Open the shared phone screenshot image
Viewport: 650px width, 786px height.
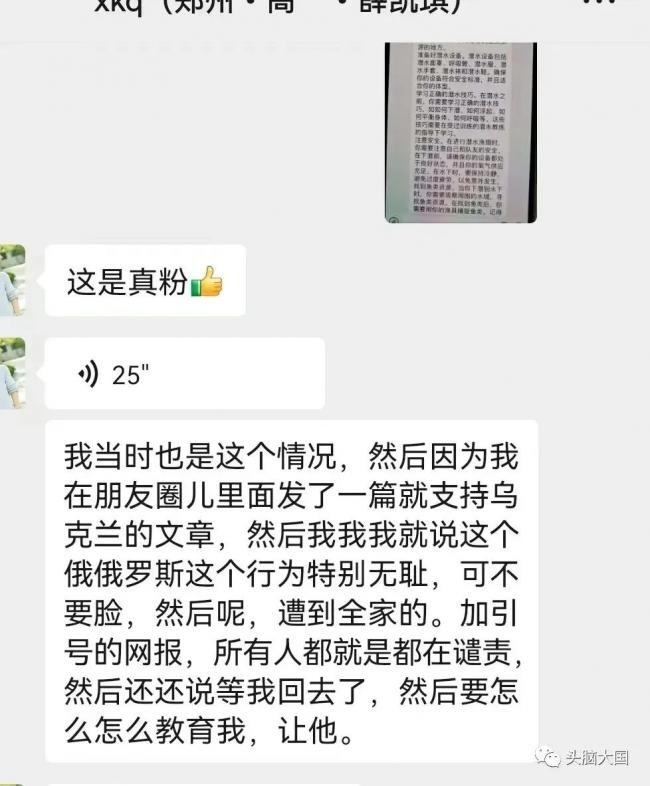[461, 131]
